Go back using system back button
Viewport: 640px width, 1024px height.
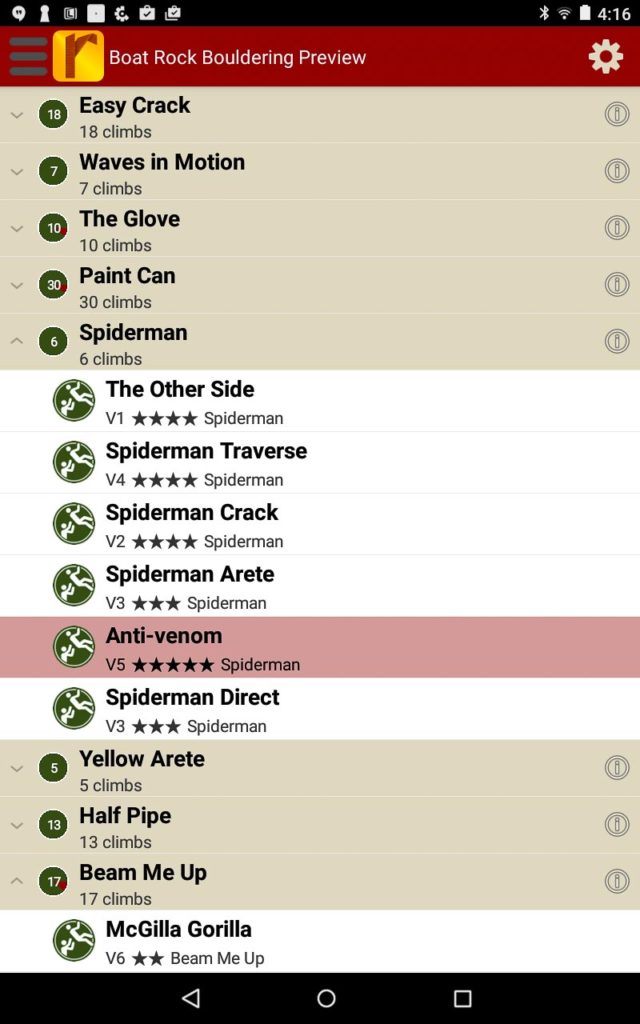coord(191,998)
